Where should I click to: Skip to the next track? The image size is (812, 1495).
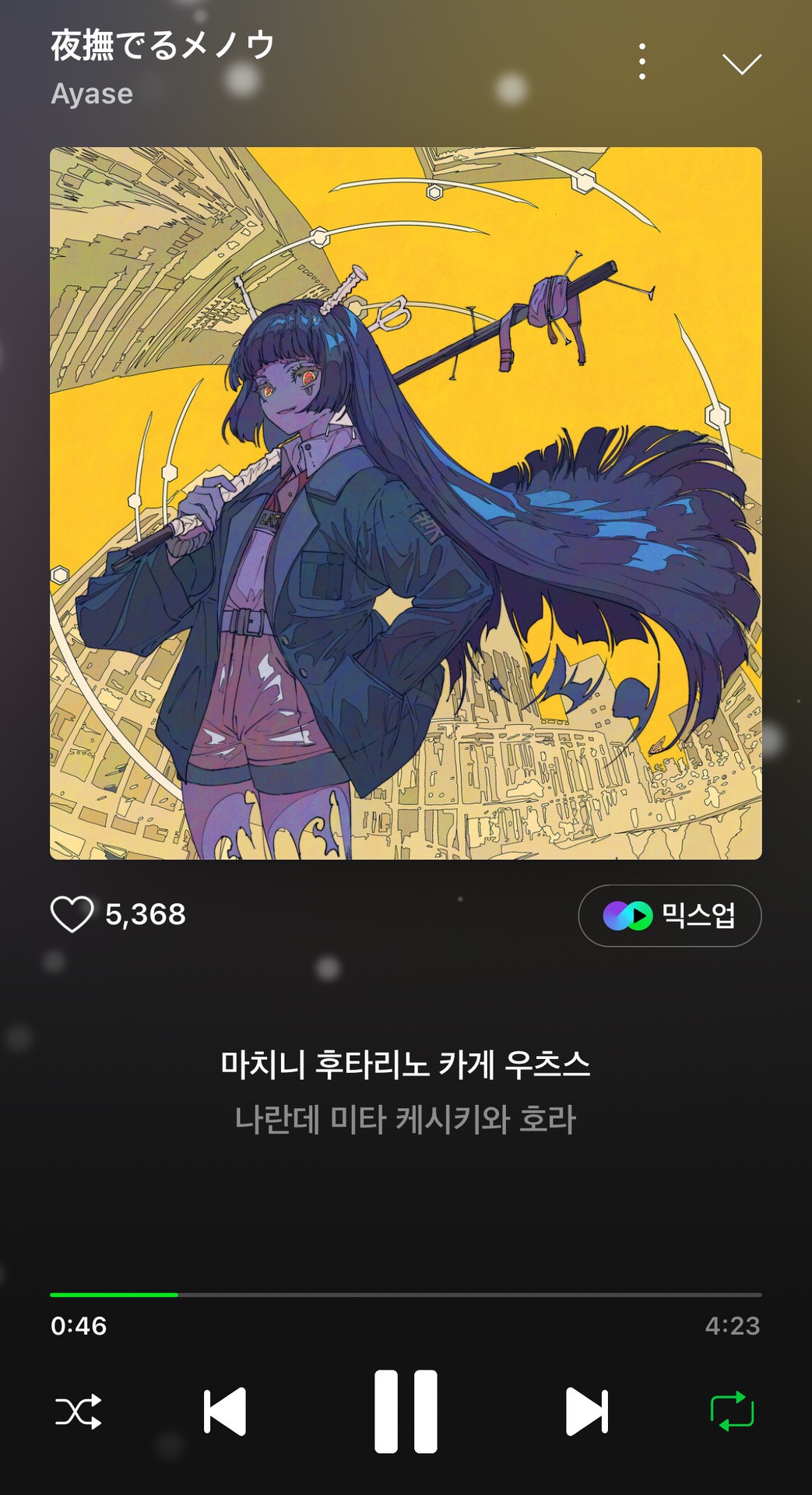[x=586, y=1411]
